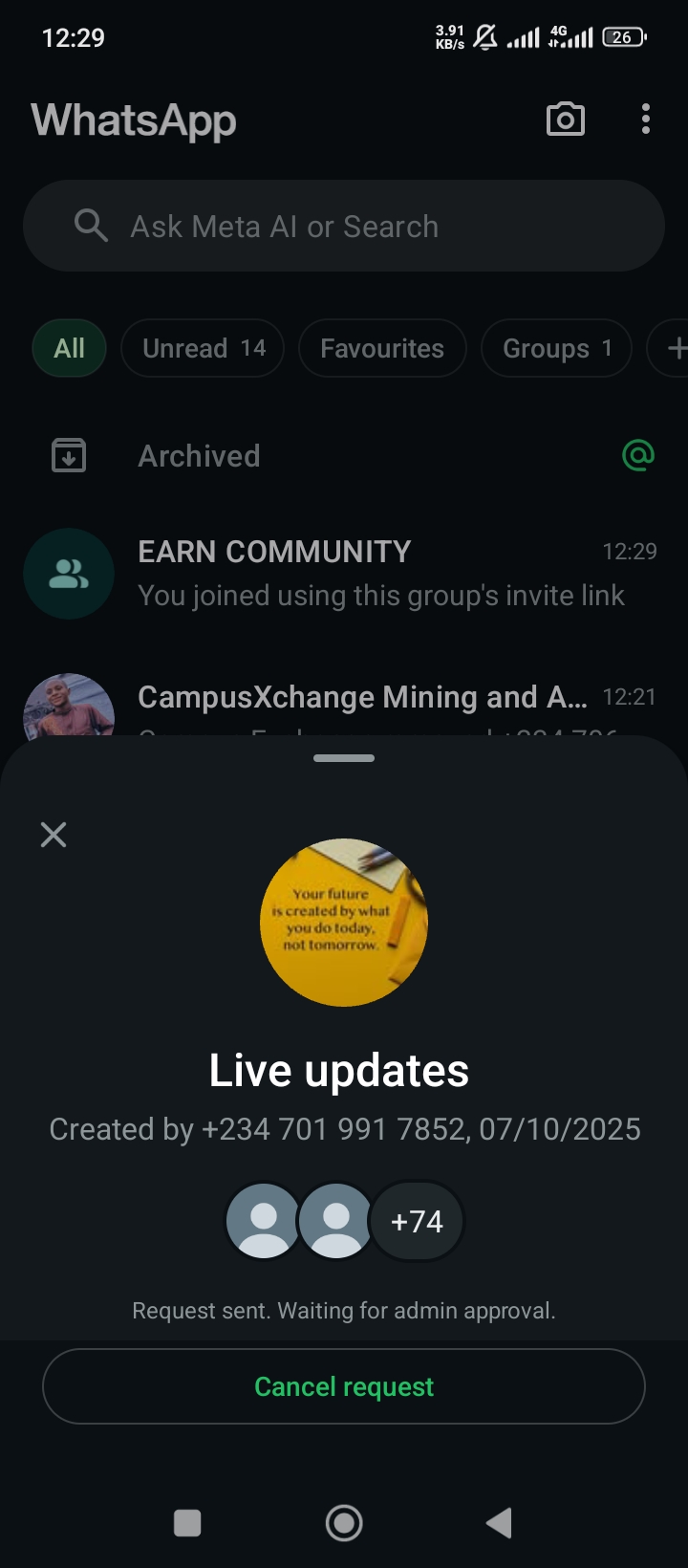This screenshot has height=1568, width=688.
Task: Go to the system home screen
Action: (344, 1523)
